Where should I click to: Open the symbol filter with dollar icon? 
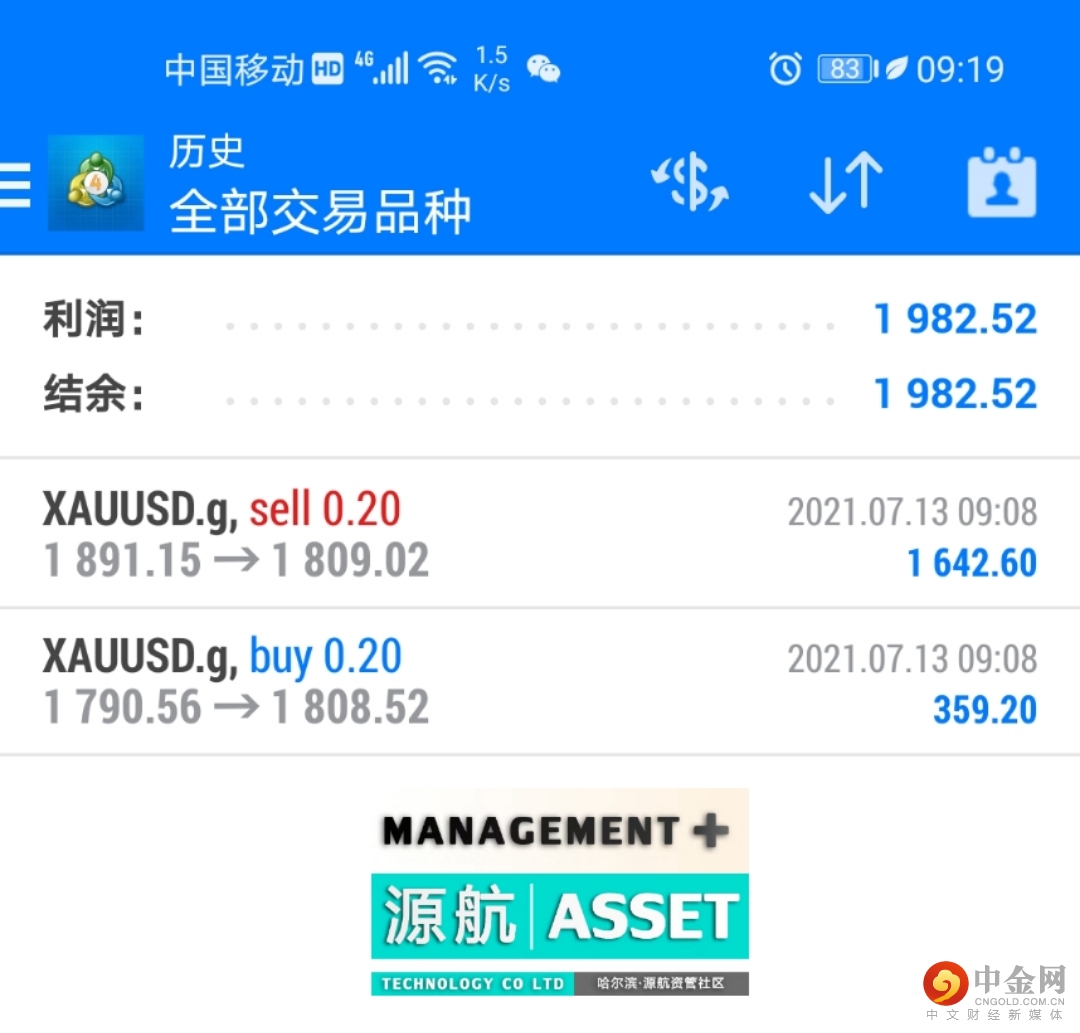point(690,184)
